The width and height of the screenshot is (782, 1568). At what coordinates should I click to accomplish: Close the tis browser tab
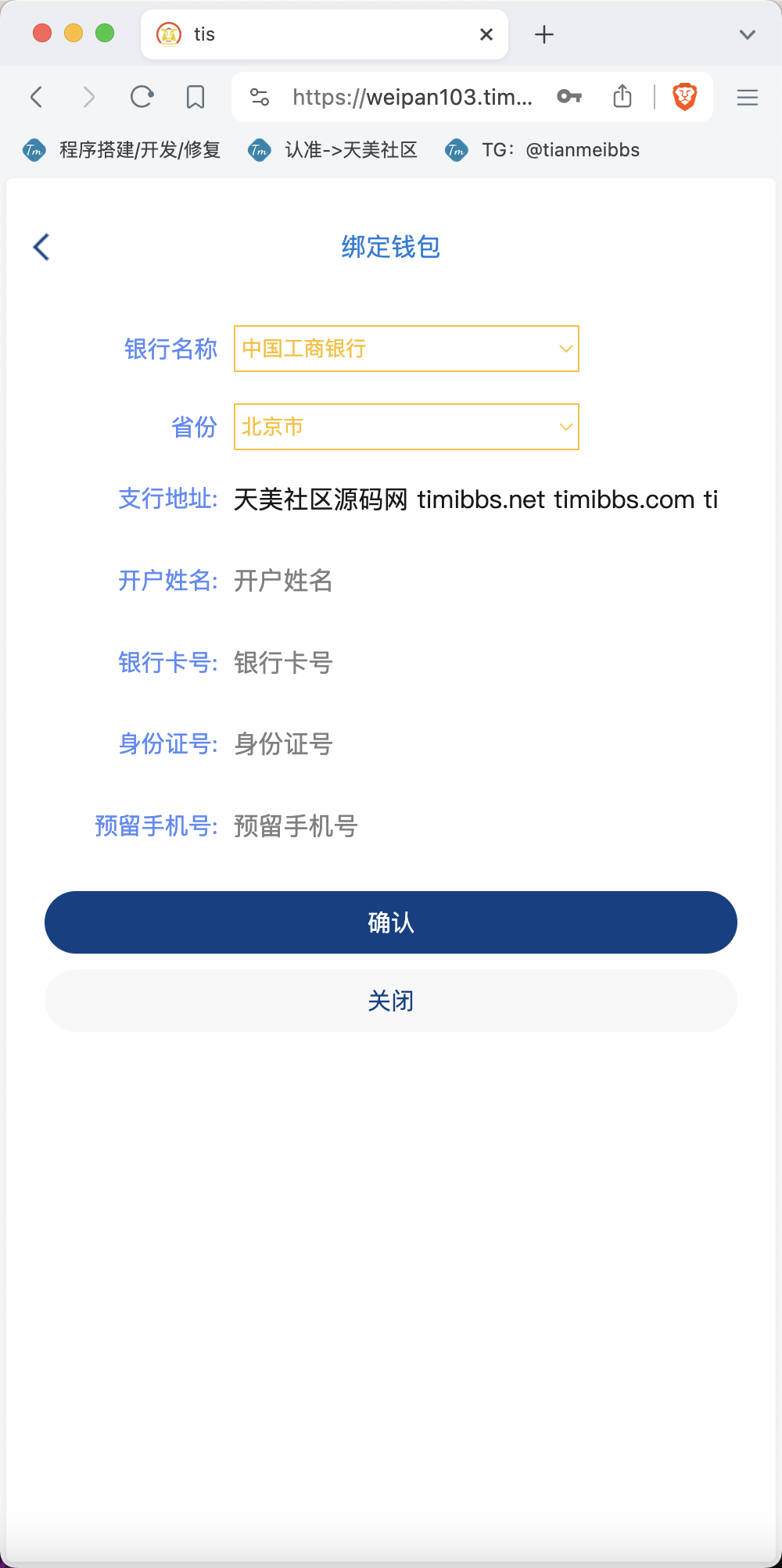tap(486, 34)
